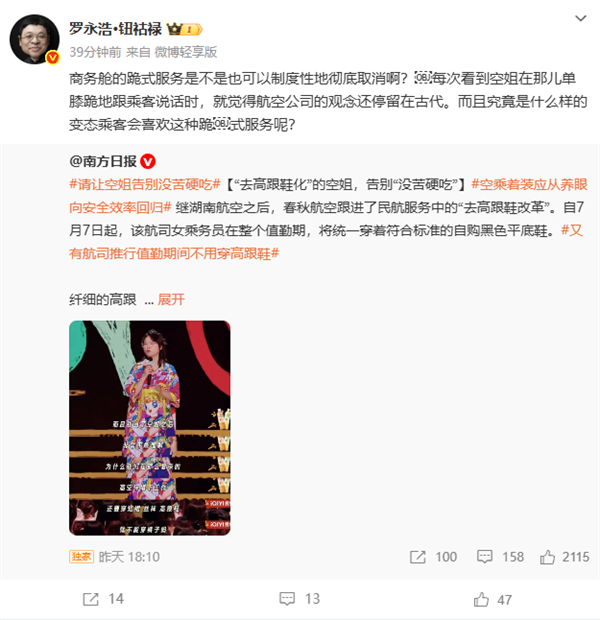
Task: View reposts of the quoted post (100)
Action: (433, 557)
